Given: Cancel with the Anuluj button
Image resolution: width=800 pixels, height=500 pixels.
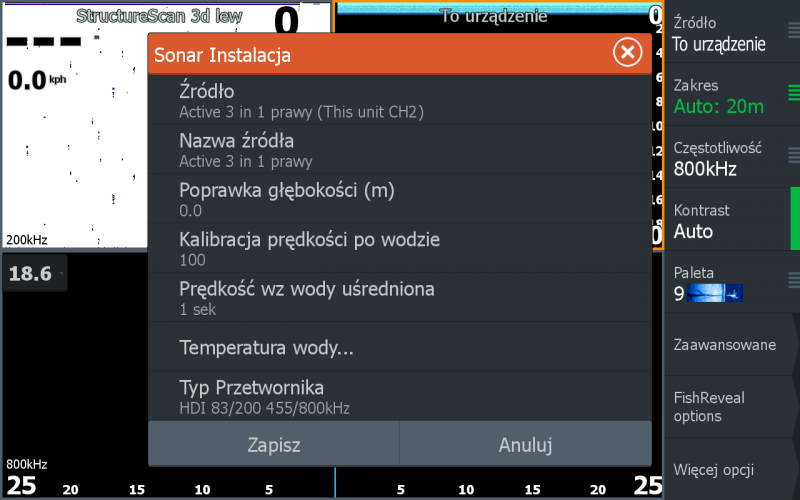Looking at the screenshot, I should 525,445.
